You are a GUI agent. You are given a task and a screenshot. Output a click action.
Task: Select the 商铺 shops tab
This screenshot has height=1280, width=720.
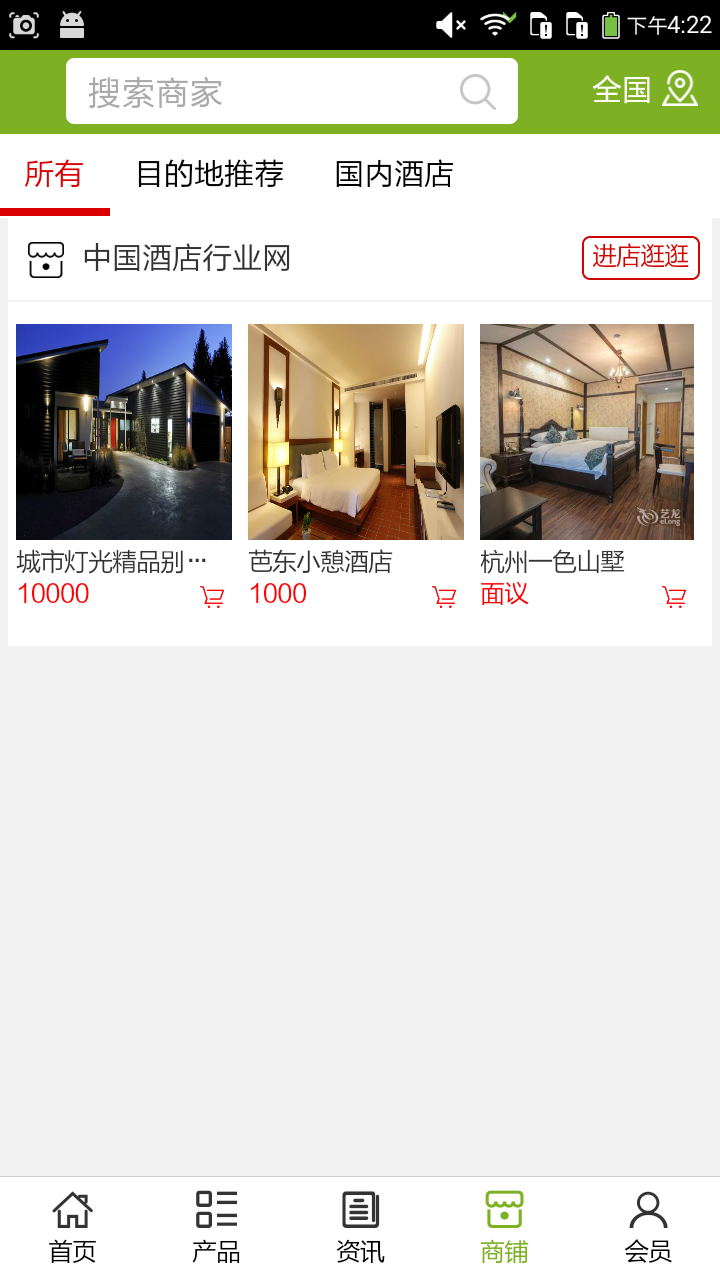[x=504, y=1227]
